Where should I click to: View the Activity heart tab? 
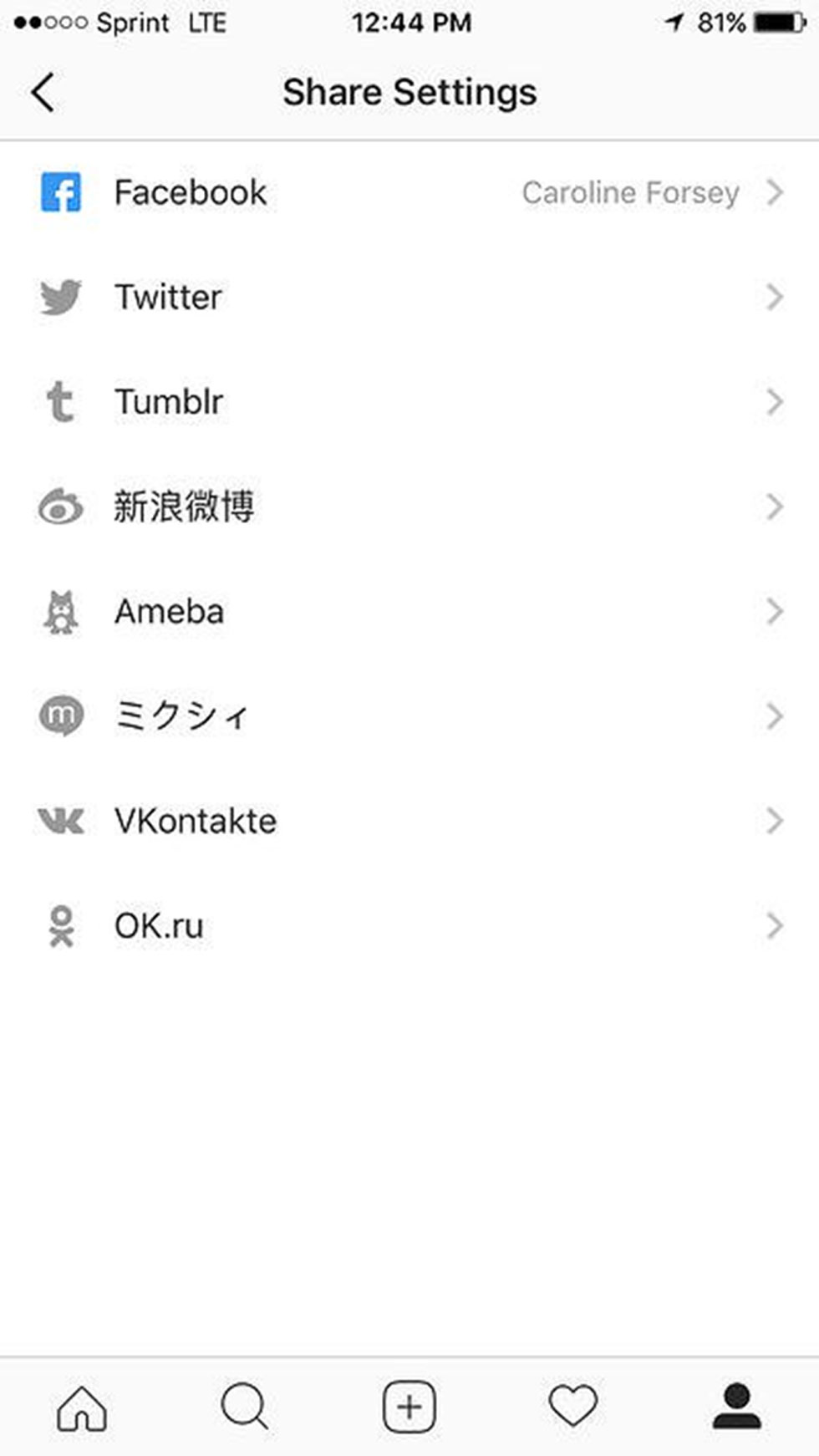point(573,1408)
